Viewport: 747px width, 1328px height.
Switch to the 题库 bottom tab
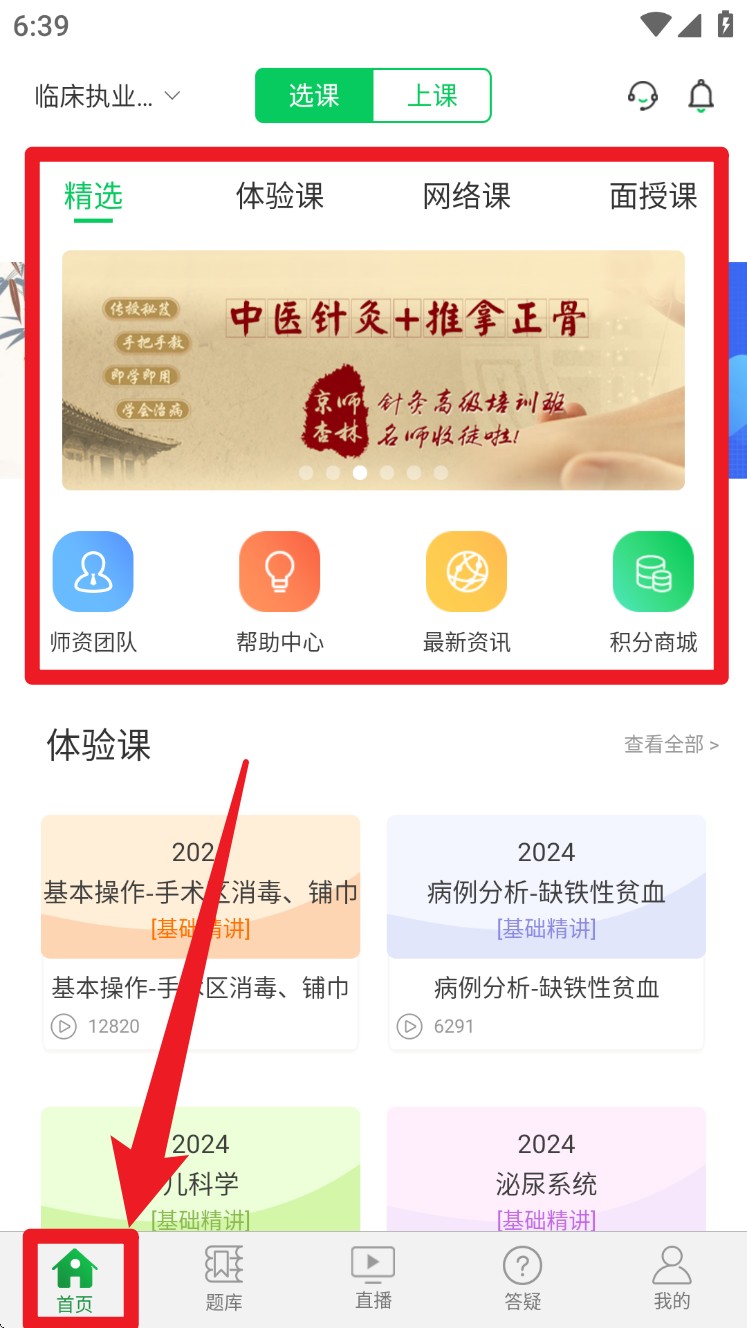coord(223,1279)
